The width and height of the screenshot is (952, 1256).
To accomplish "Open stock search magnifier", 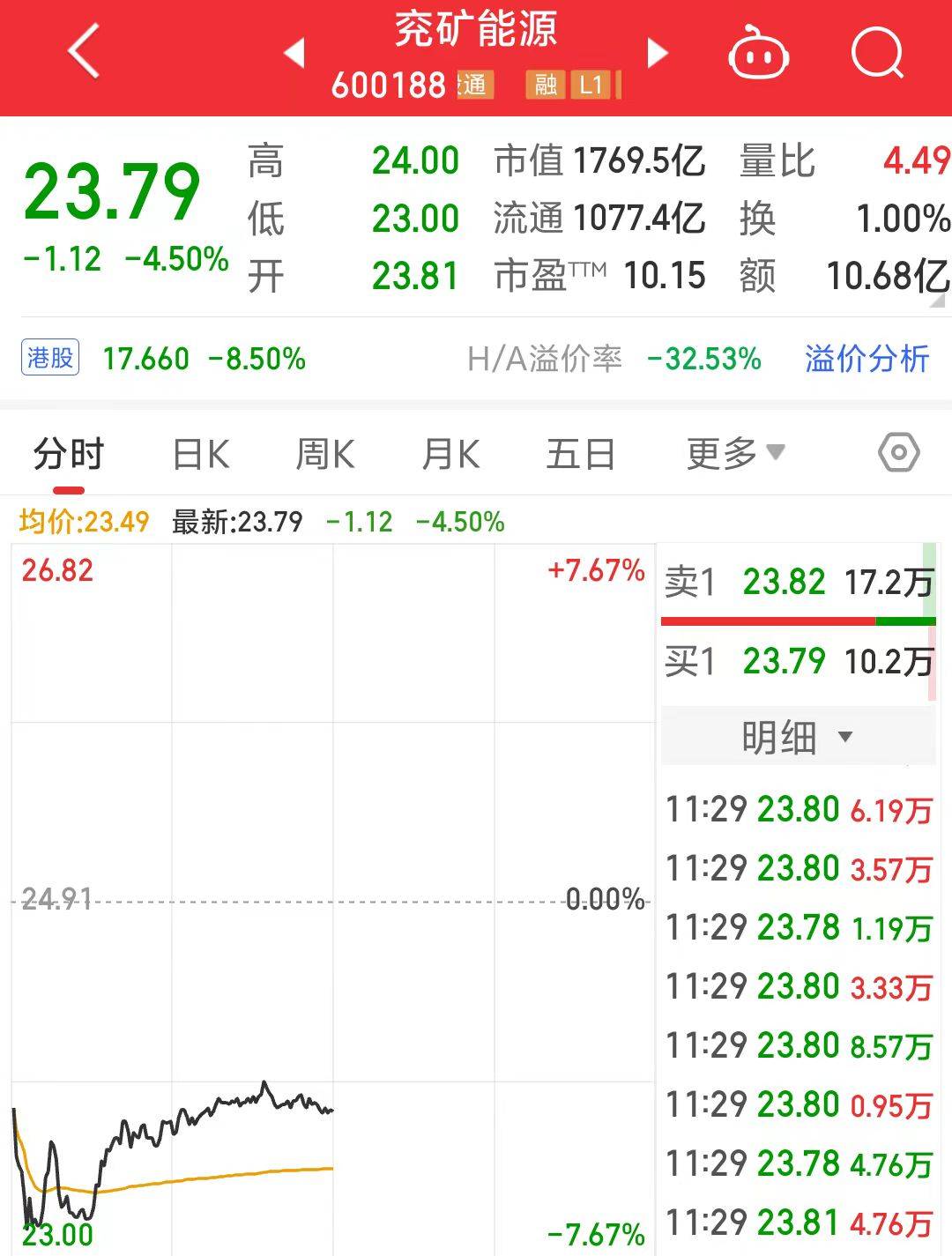I will [x=878, y=54].
